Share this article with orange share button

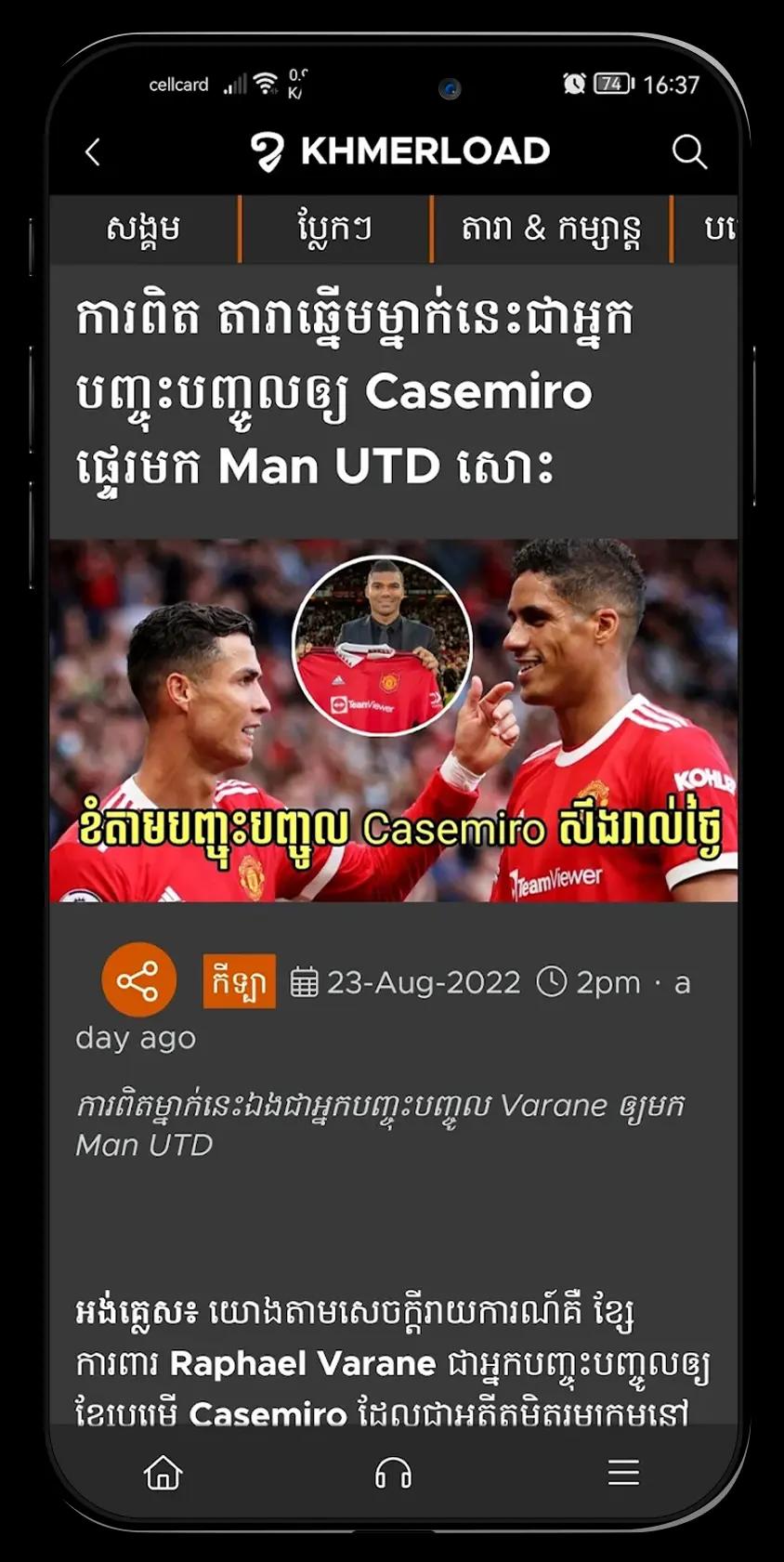click(139, 980)
